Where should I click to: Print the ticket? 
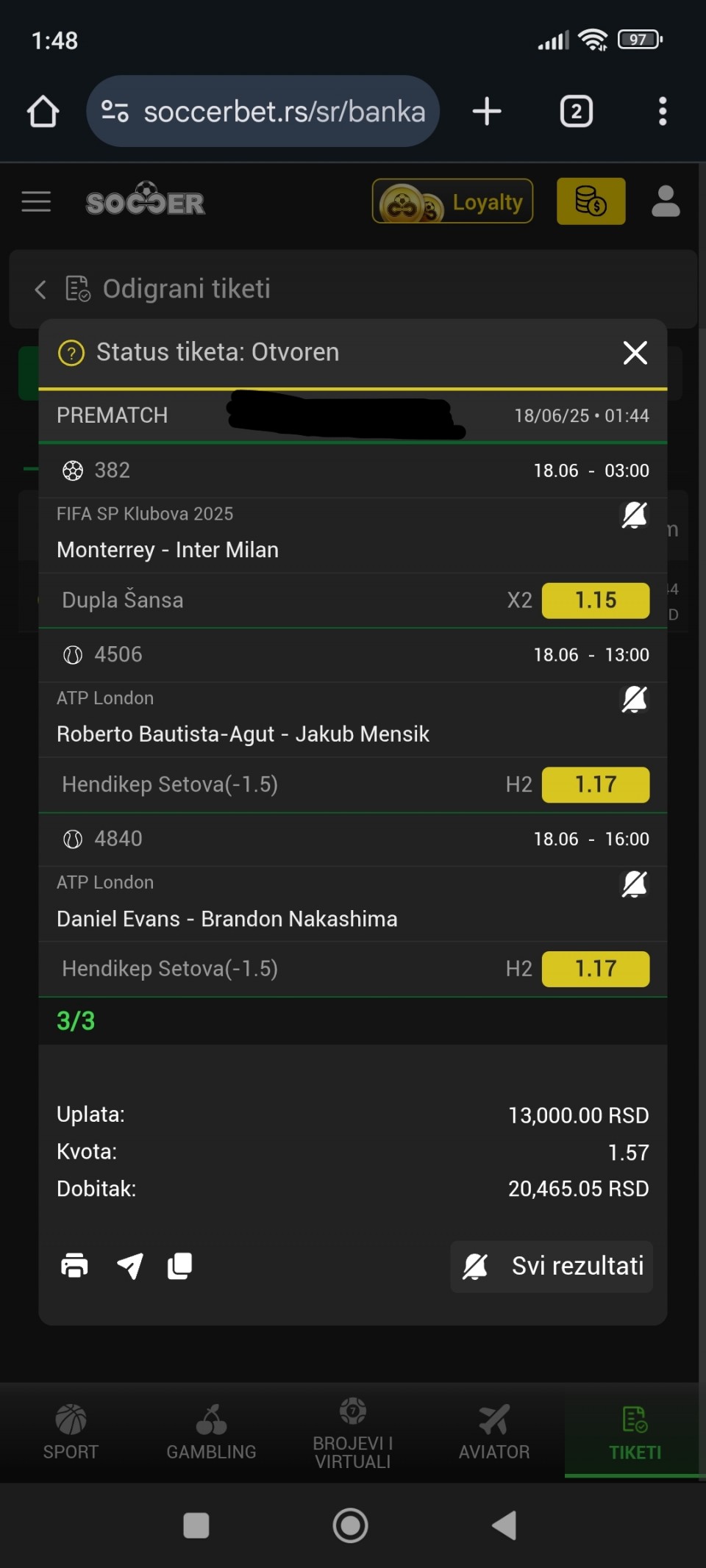click(x=74, y=1265)
